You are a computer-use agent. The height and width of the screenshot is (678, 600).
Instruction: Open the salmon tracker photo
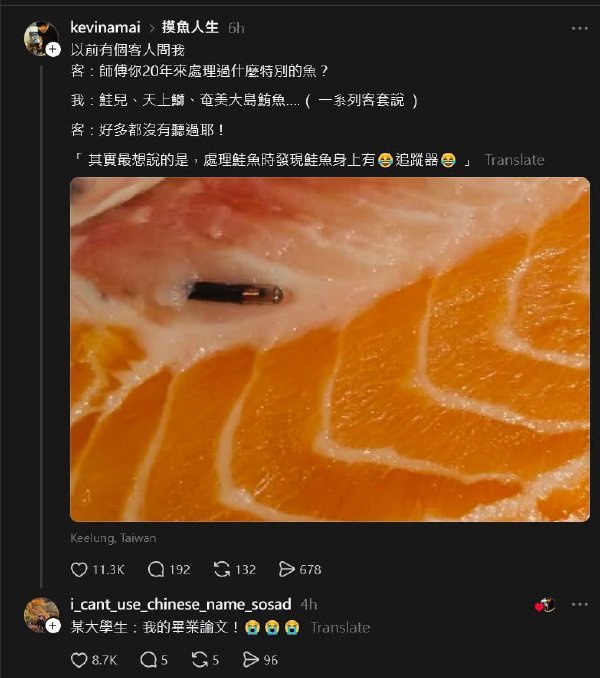coord(330,349)
